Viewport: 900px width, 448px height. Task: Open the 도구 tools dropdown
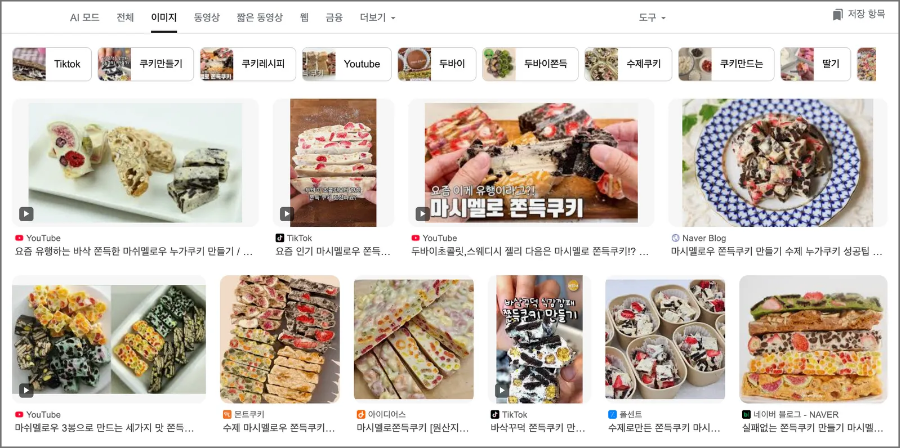click(652, 18)
